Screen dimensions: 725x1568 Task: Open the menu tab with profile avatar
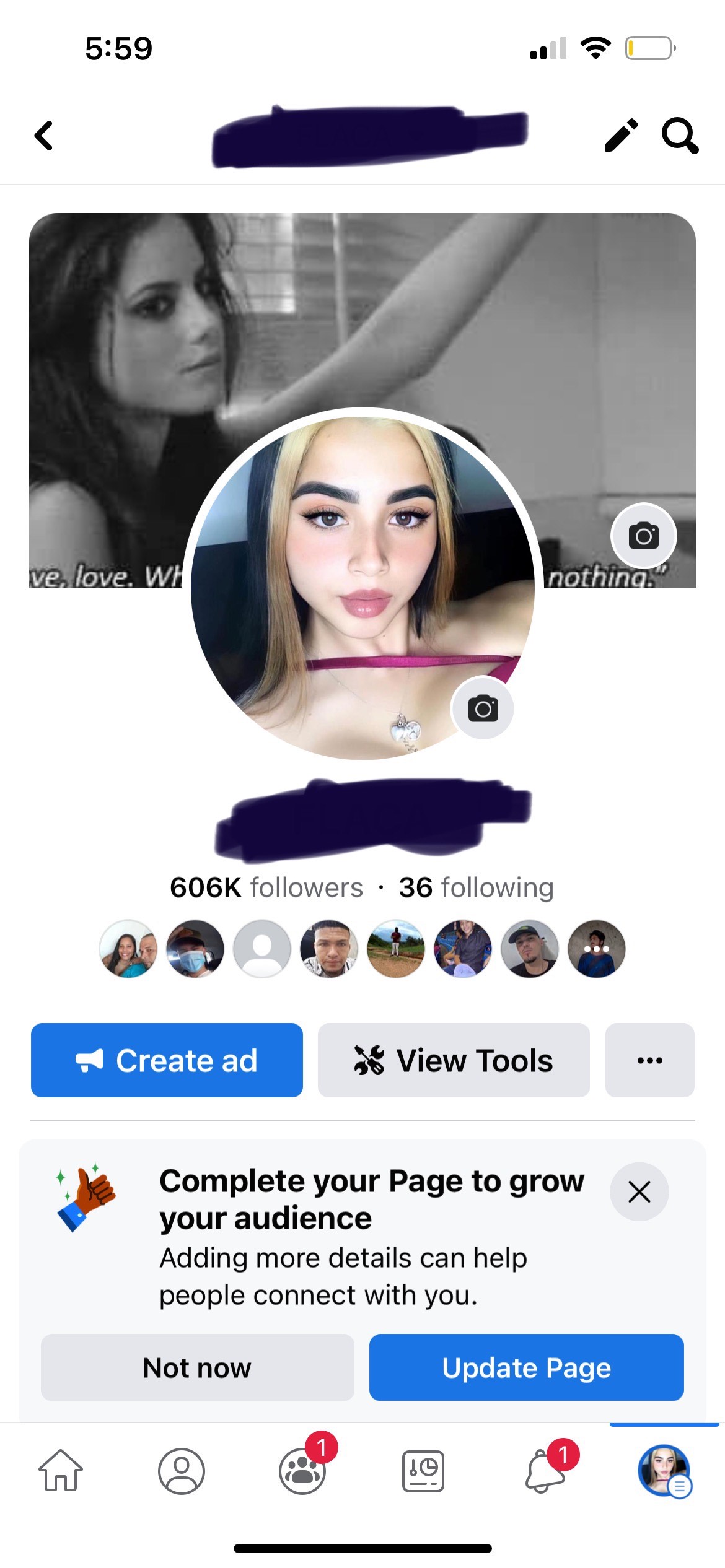point(664,1471)
